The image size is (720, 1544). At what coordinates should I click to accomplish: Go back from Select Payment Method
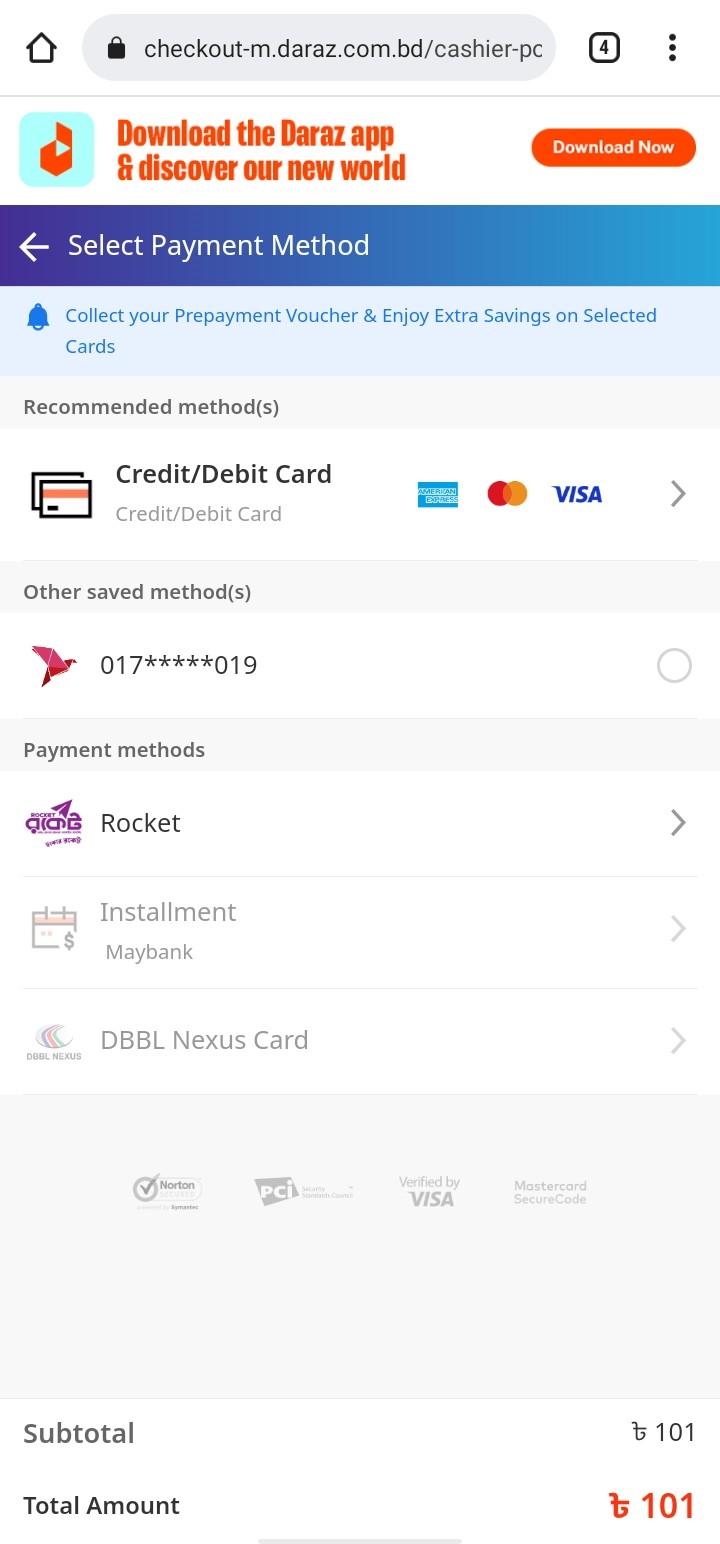coord(34,246)
